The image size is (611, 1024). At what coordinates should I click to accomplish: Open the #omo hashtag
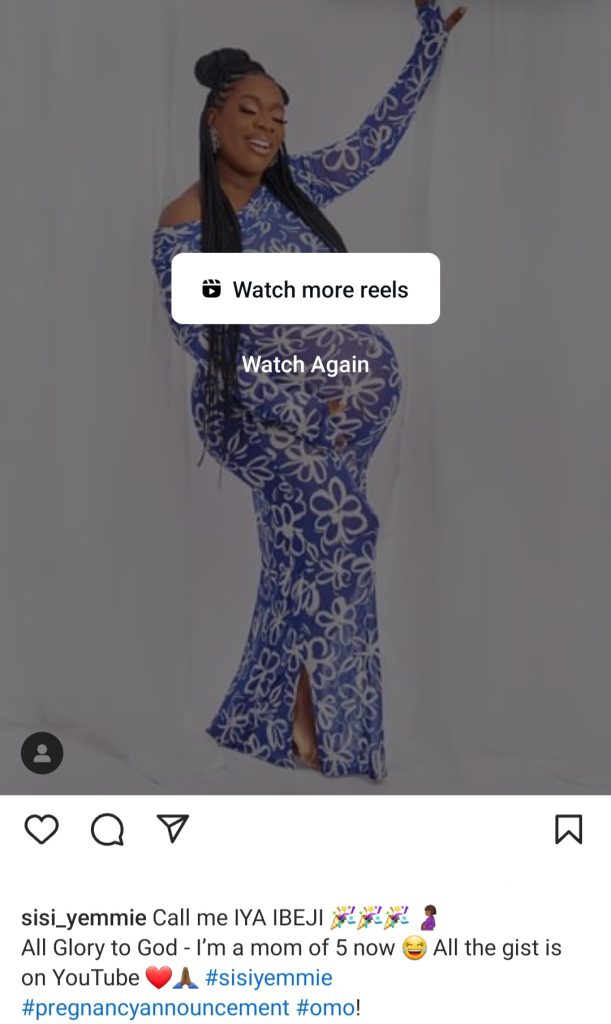[x=323, y=1007]
